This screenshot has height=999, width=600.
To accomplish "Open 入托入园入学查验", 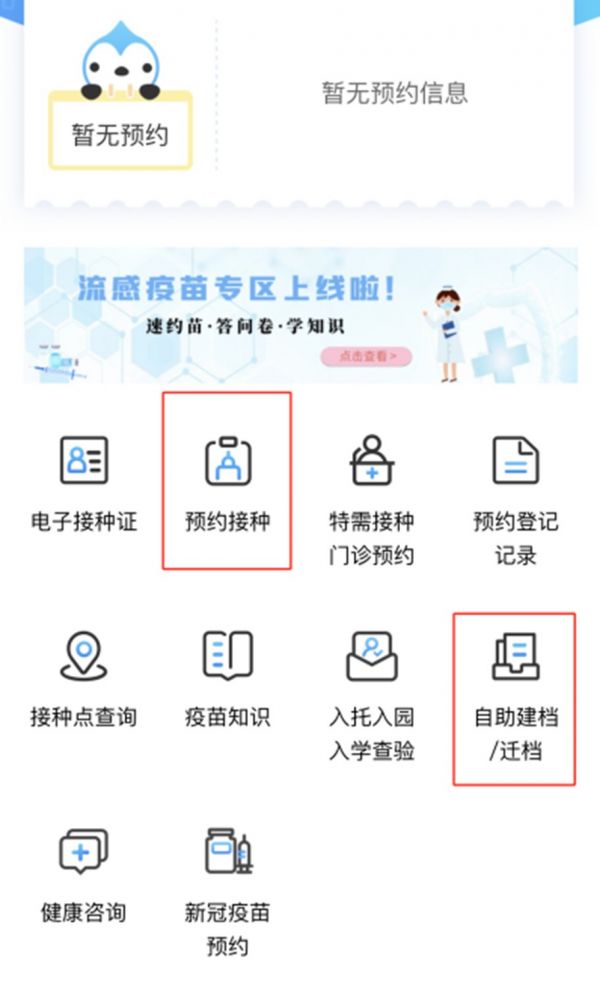I will (371, 696).
